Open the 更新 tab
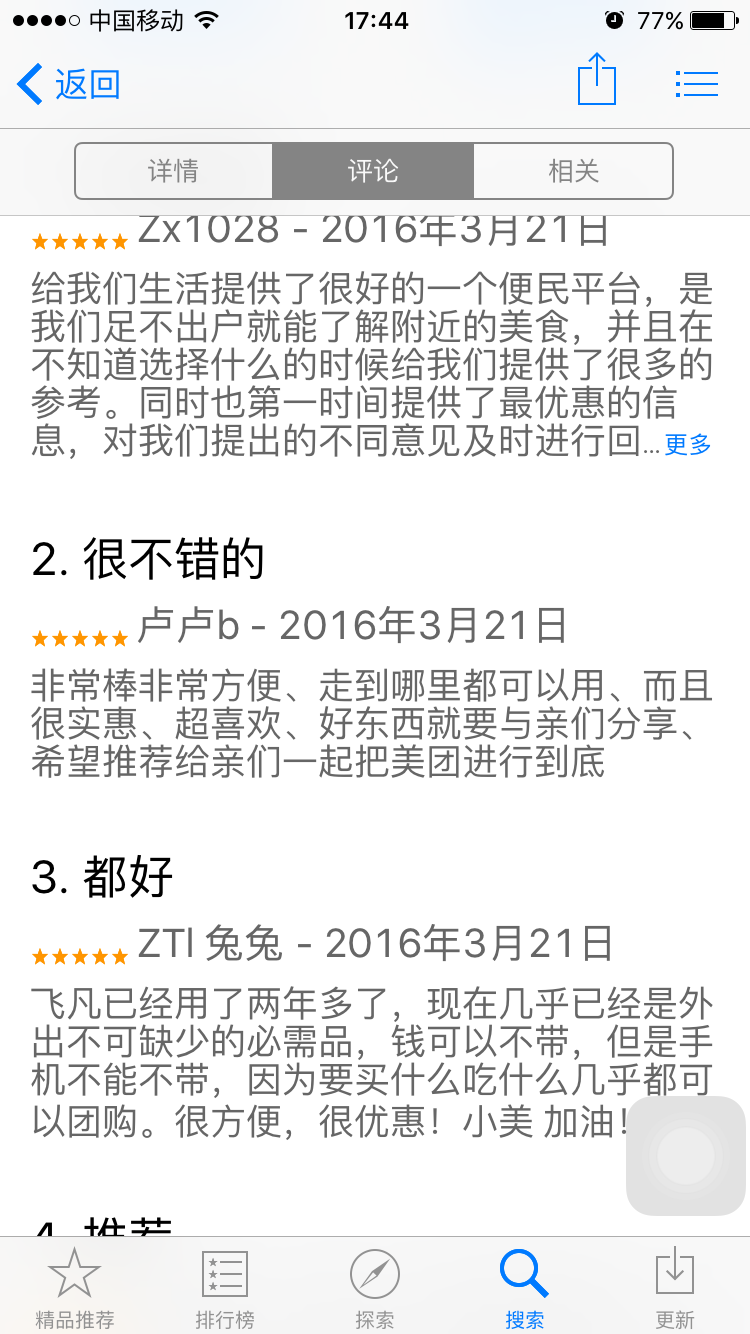This screenshot has height=1334, width=750. [x=675, y=1289]
